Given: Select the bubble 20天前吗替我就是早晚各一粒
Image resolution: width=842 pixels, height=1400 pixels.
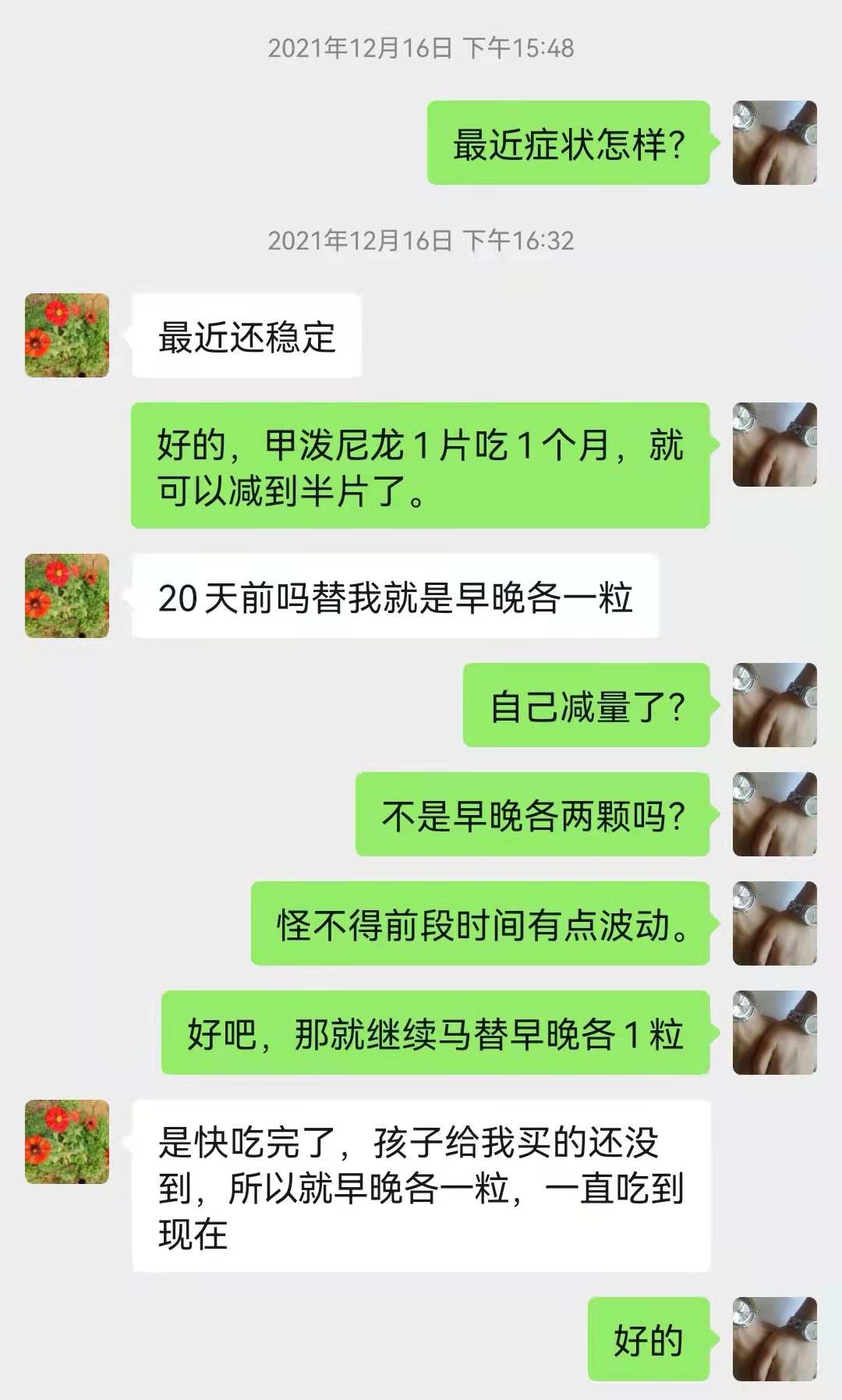Looking at the screenshot, I should [x=398, y=597].
